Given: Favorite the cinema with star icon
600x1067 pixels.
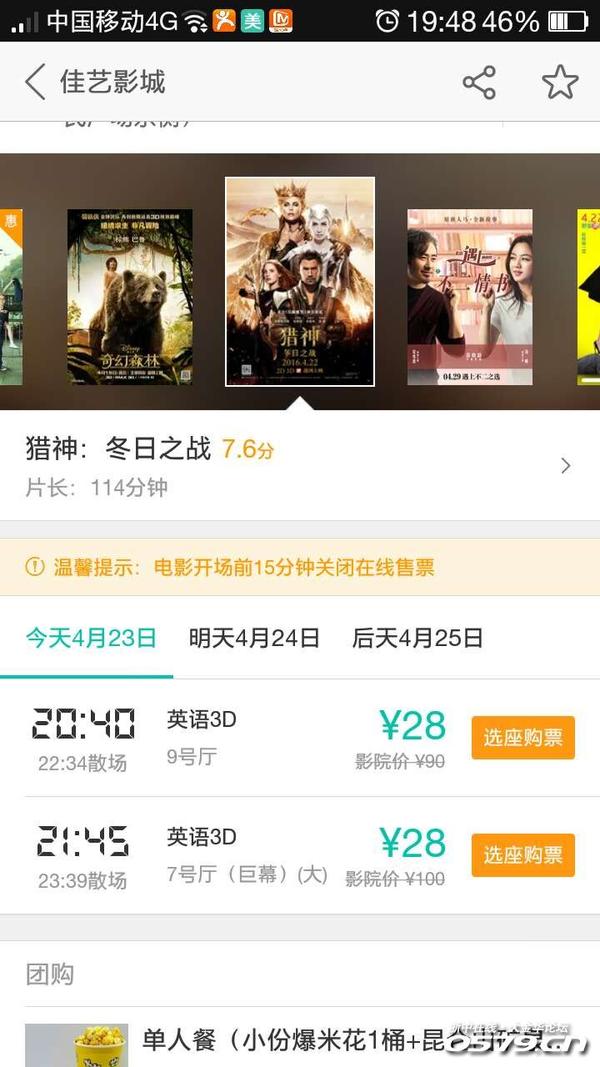Looking at the screenshot, I should 560,83.
